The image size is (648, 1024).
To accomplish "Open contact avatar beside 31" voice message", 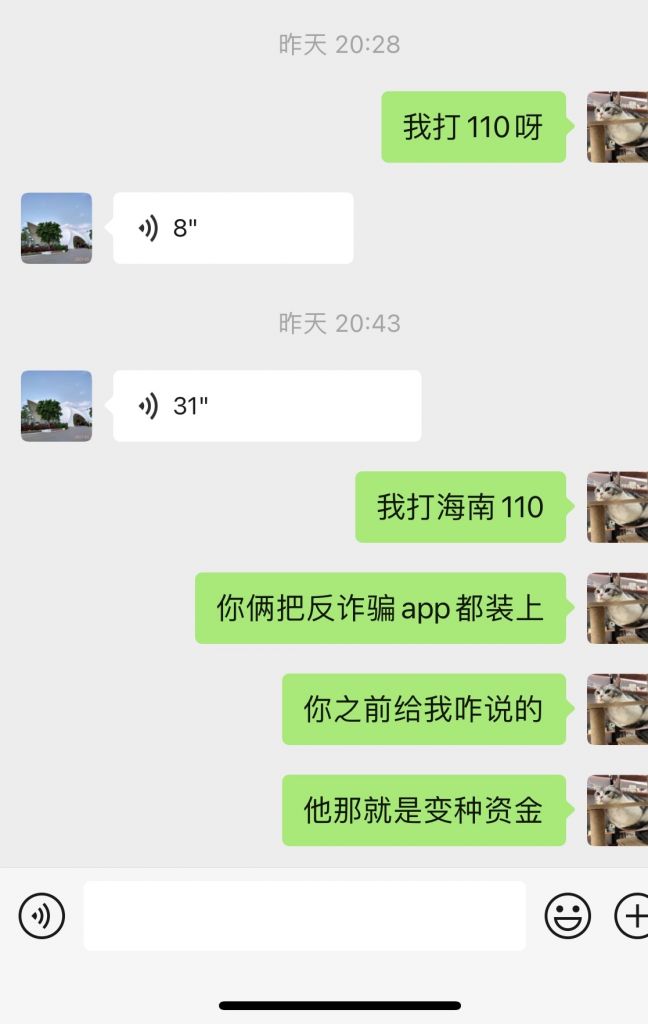I will point(56,406).
